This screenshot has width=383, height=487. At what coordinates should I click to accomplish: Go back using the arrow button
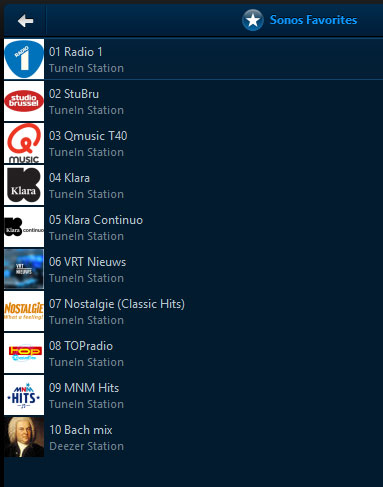[x=25, y=21]
